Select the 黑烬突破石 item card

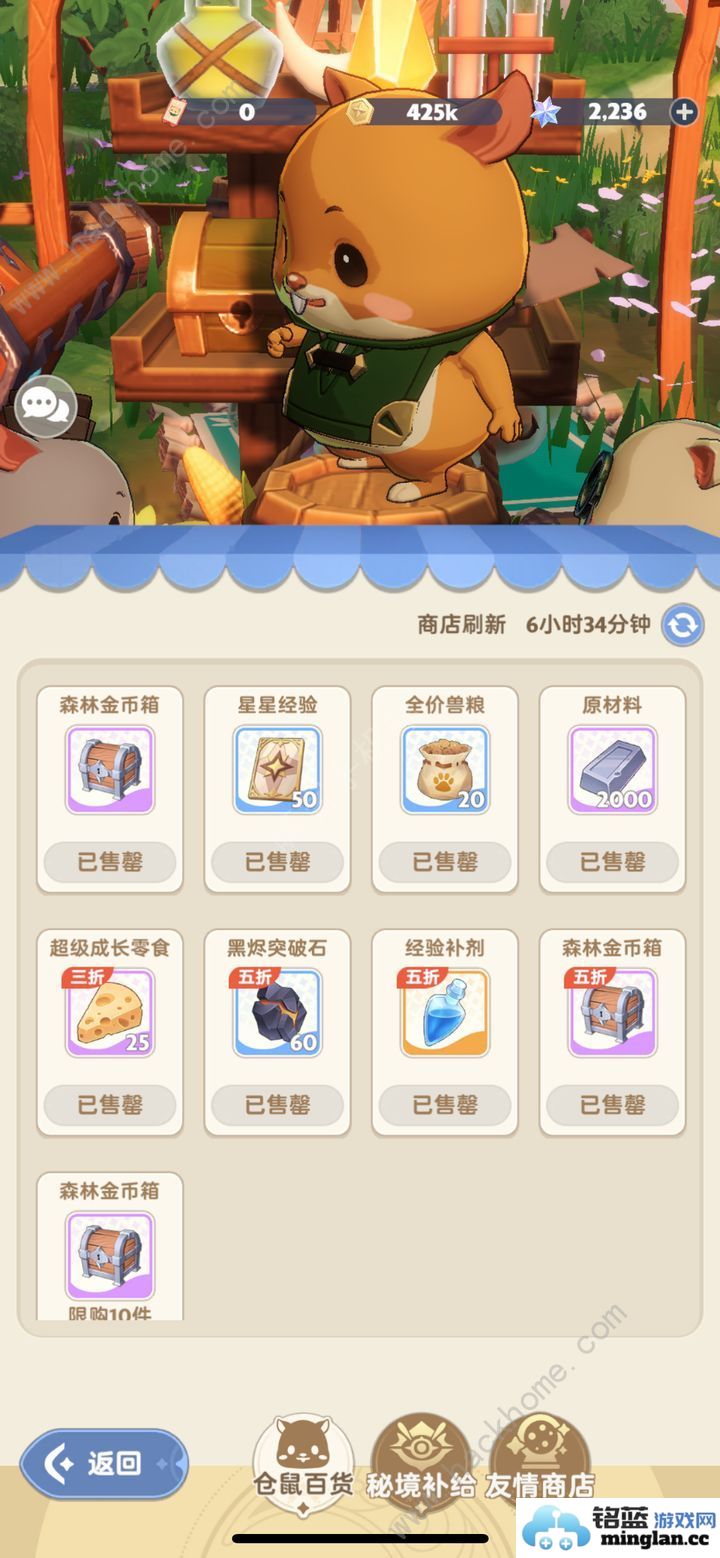pyautogui.click(x=277, y=1013)
